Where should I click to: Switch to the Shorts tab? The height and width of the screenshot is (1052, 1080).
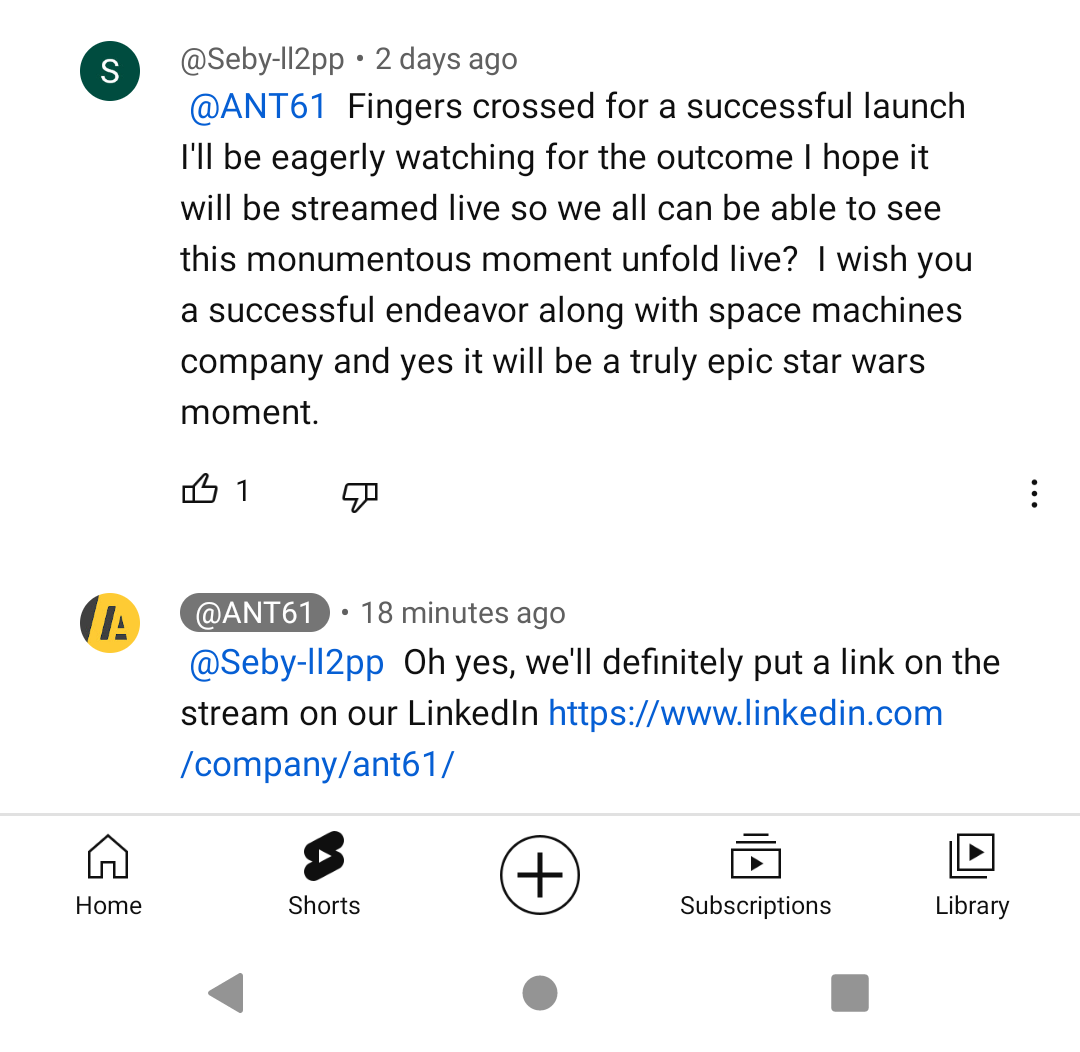click(x=324, y=875)
